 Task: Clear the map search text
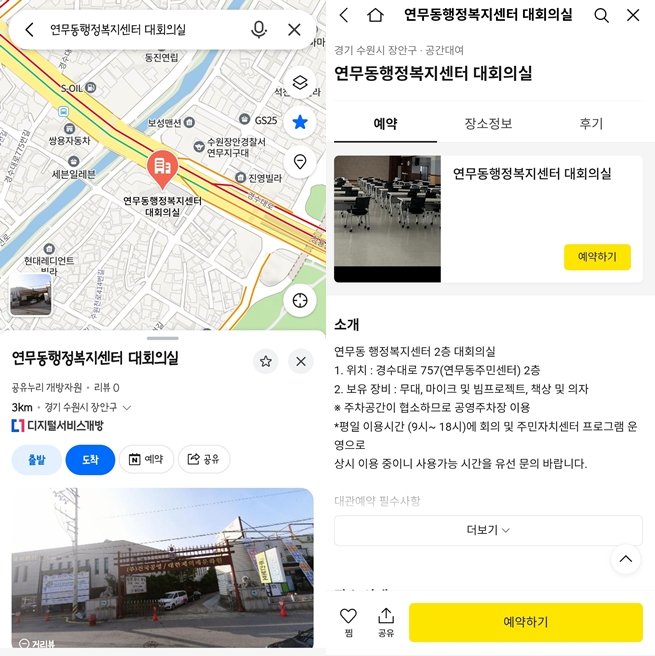point(294,29)
